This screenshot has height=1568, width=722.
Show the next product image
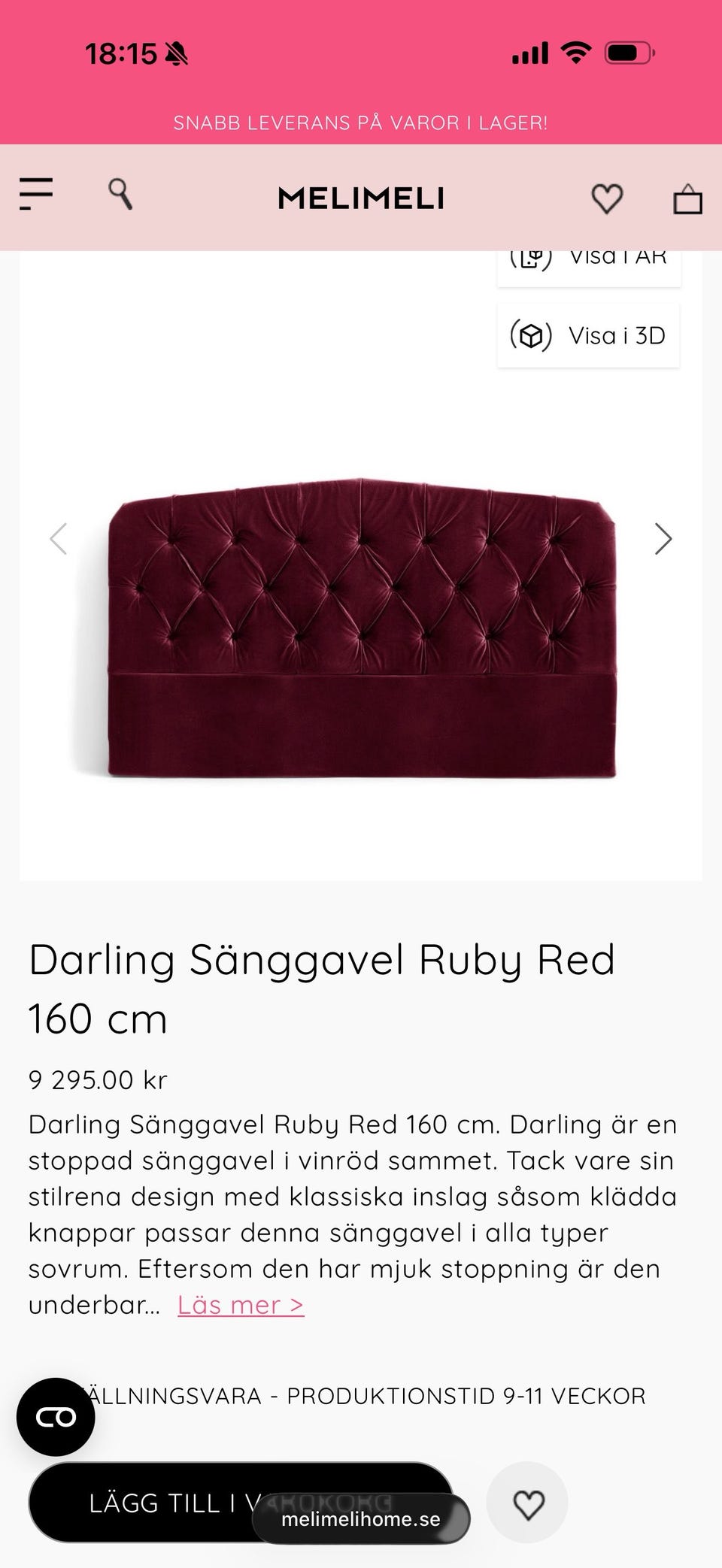663,539
